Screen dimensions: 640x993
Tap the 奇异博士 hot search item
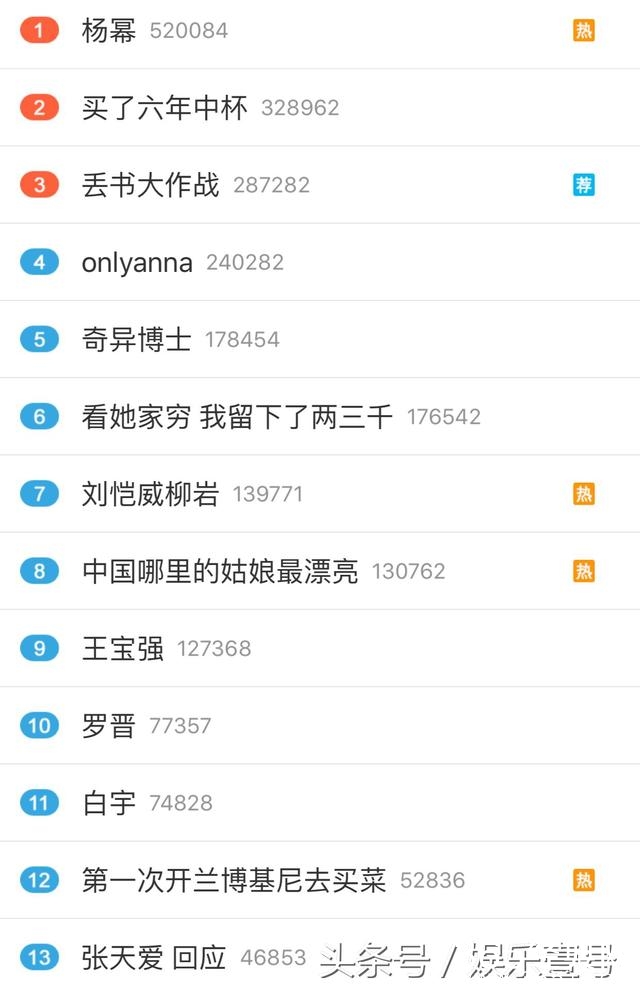(x=320, y=339)
